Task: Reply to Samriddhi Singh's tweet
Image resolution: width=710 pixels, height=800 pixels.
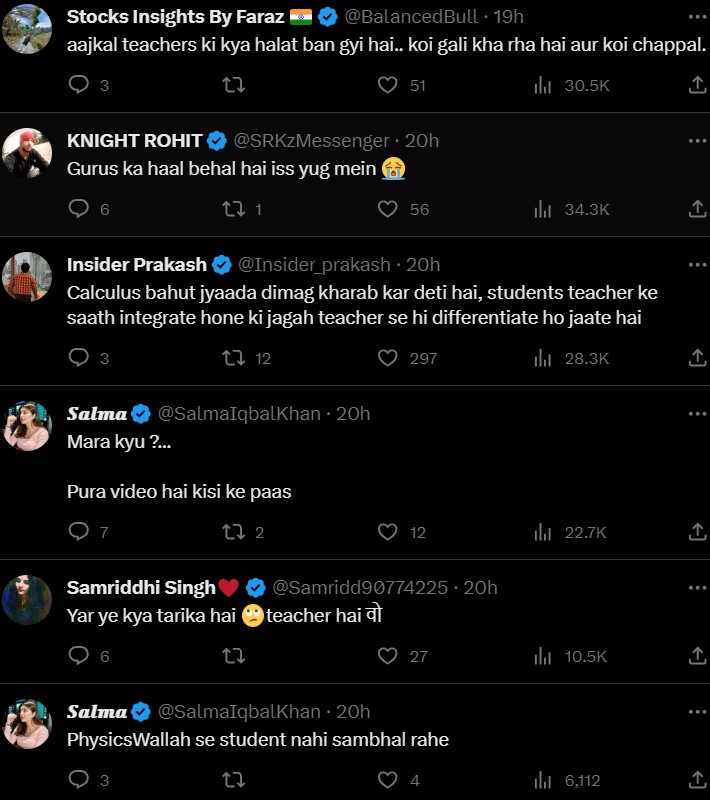Action: [79, 656]
